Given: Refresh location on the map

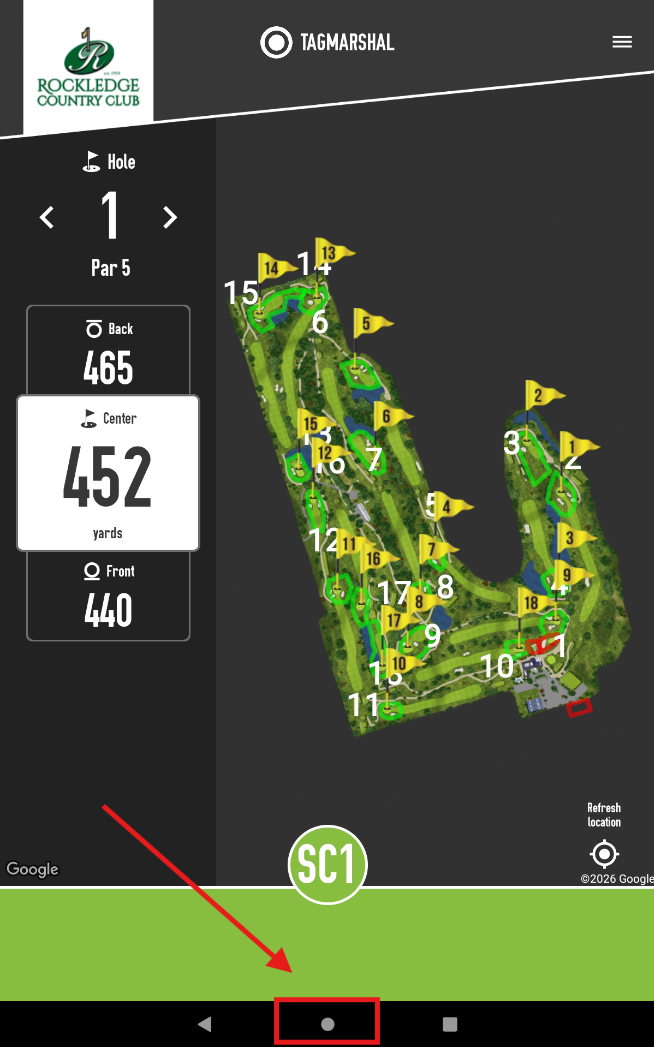Looking at the screenshot, I should coord(604,853).
